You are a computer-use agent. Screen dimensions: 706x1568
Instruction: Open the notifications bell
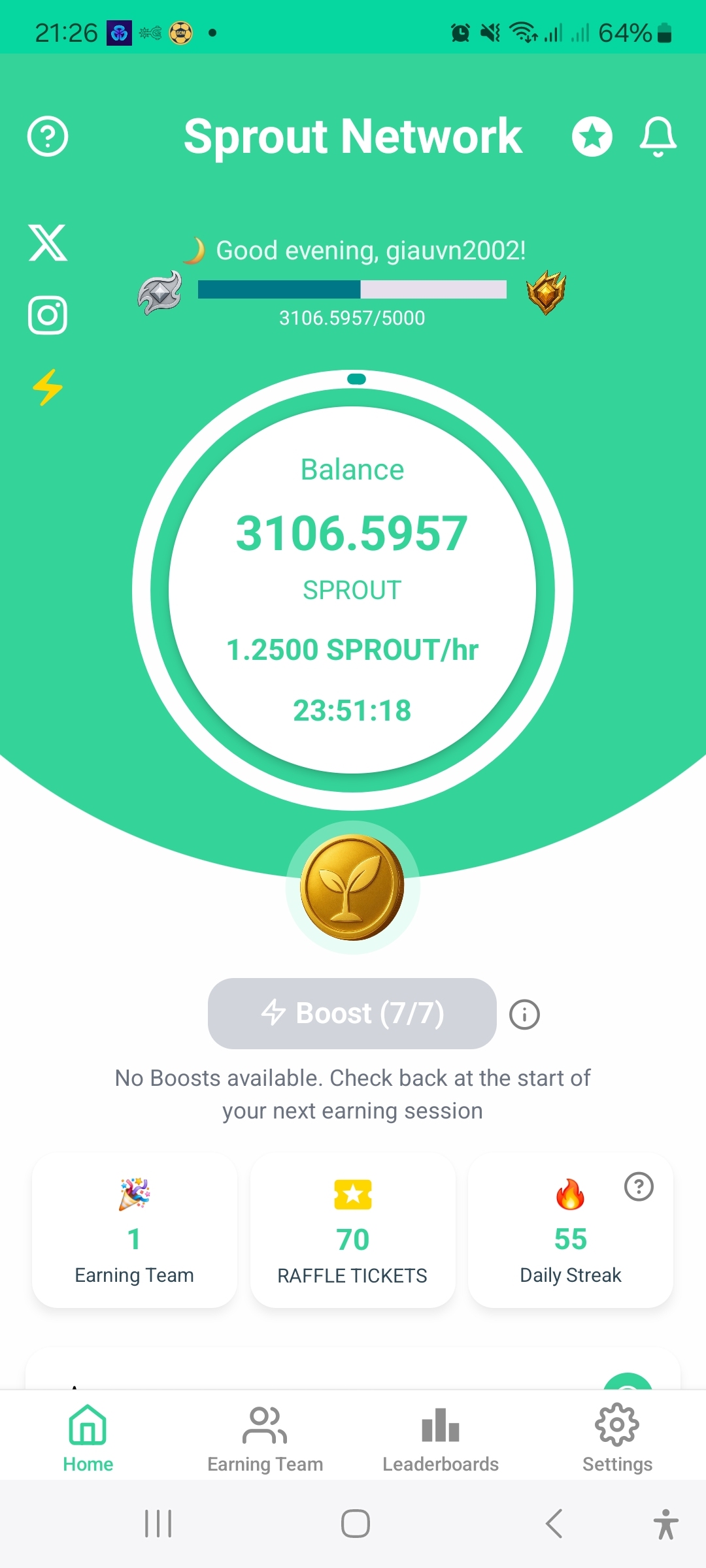[x=658, y=137]
